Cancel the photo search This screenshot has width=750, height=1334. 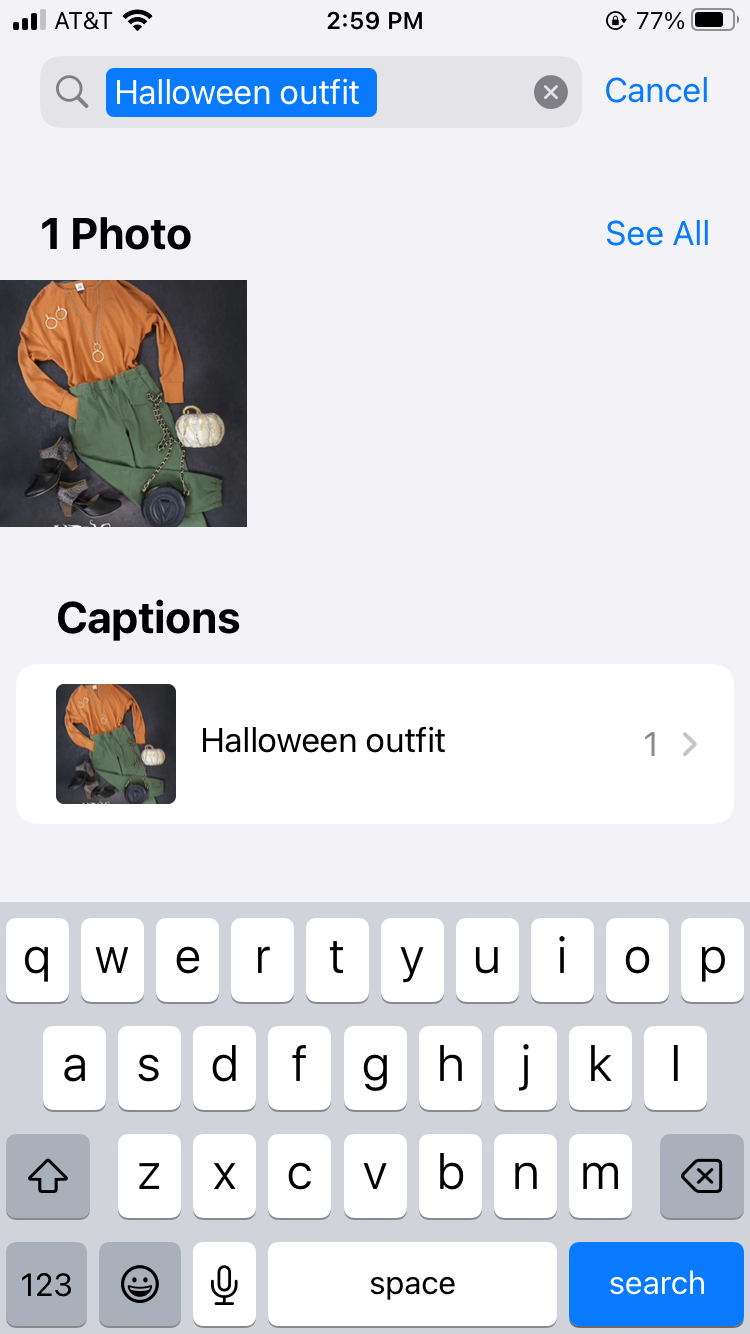[x=656, y=91]
